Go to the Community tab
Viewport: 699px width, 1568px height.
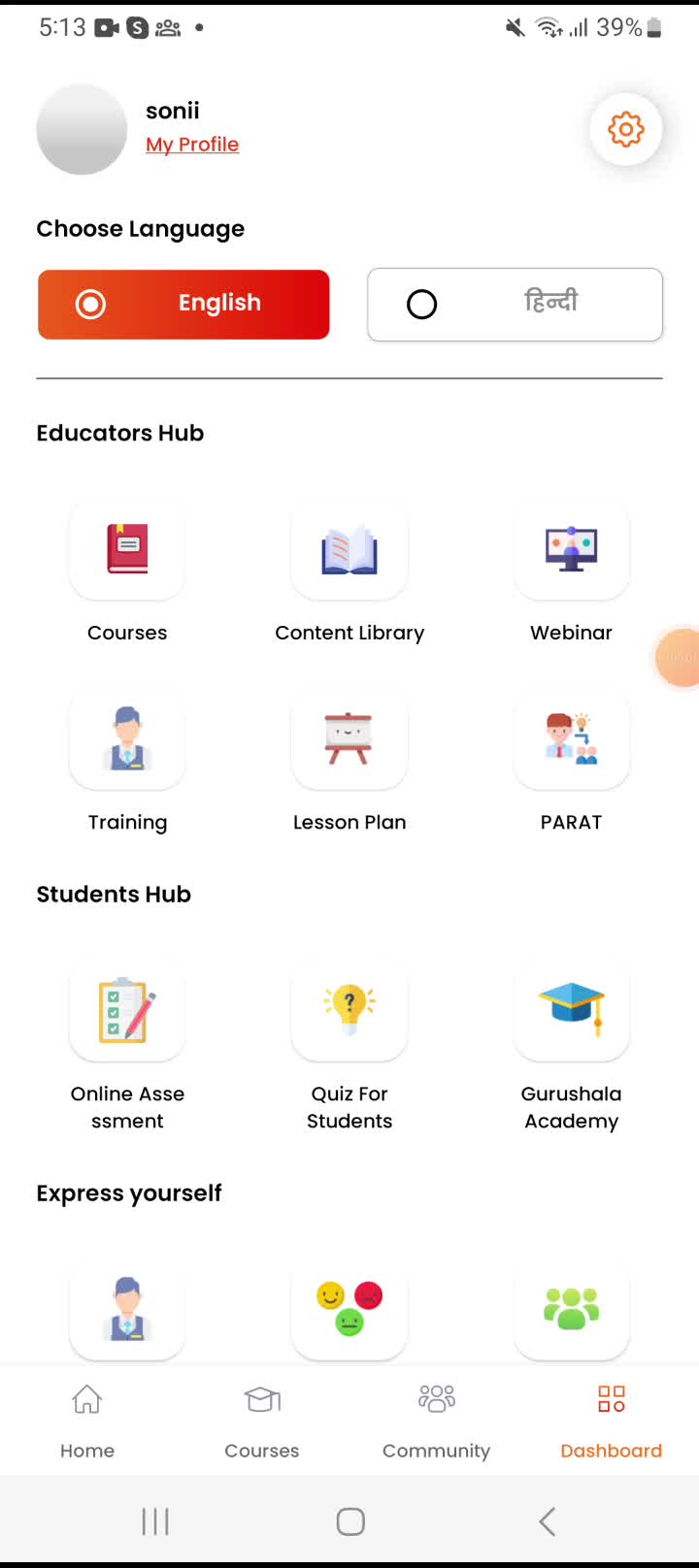436,1420
